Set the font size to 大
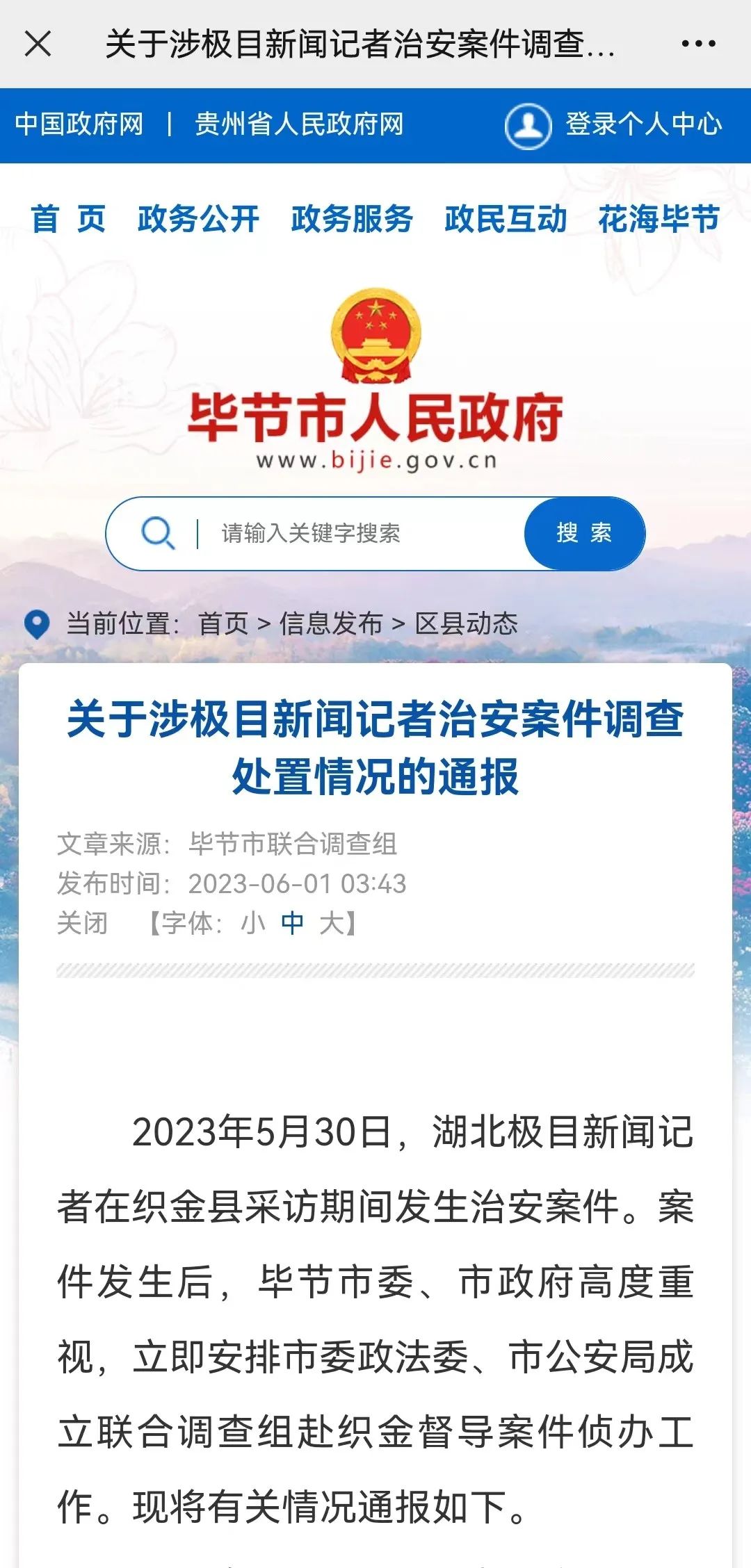Viewport: 751px width, 1568px height. coord(332,923)
